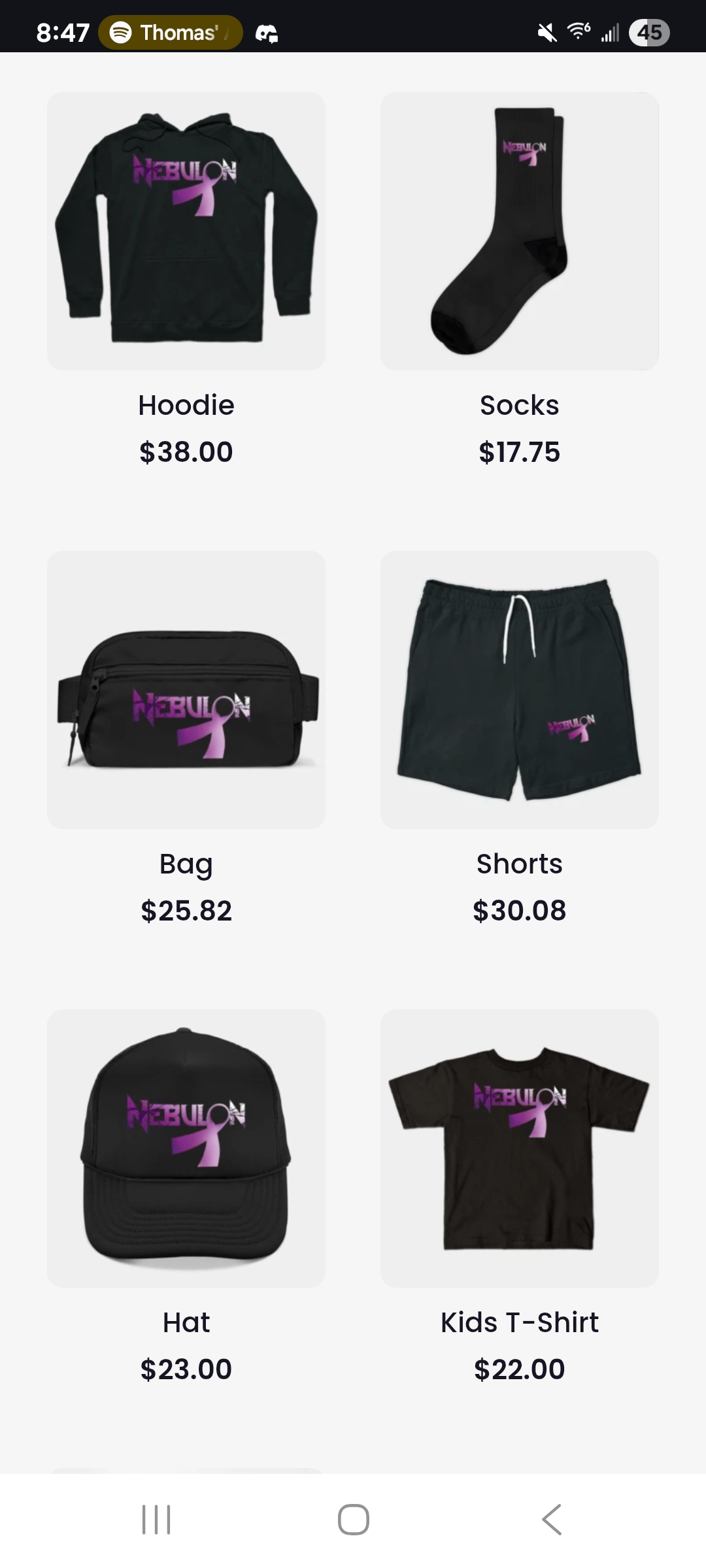View the Hat product details

click(186, 1149)
